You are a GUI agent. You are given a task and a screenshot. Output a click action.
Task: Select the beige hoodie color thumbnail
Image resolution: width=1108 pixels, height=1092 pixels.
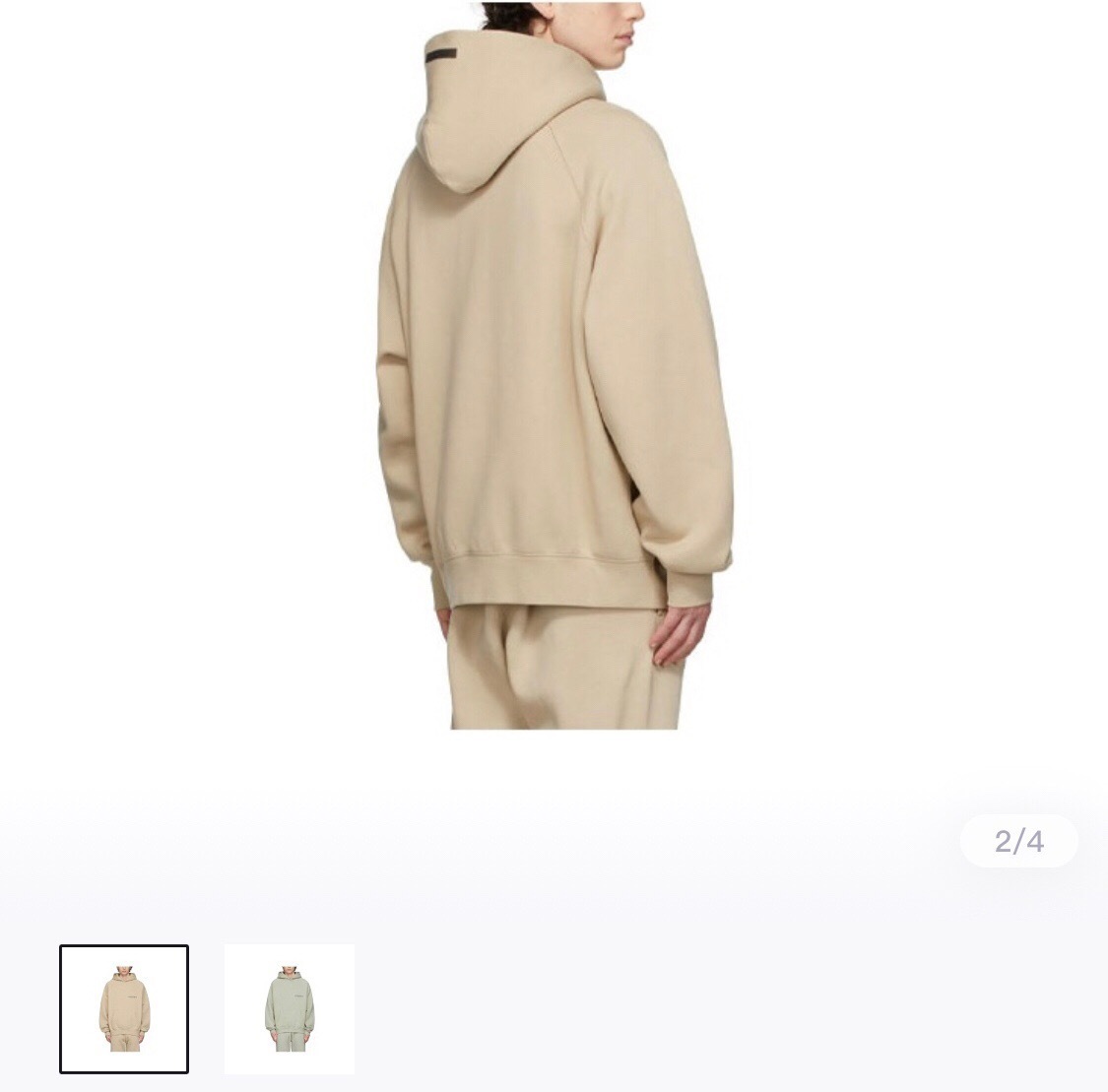tap(124, 1008)
